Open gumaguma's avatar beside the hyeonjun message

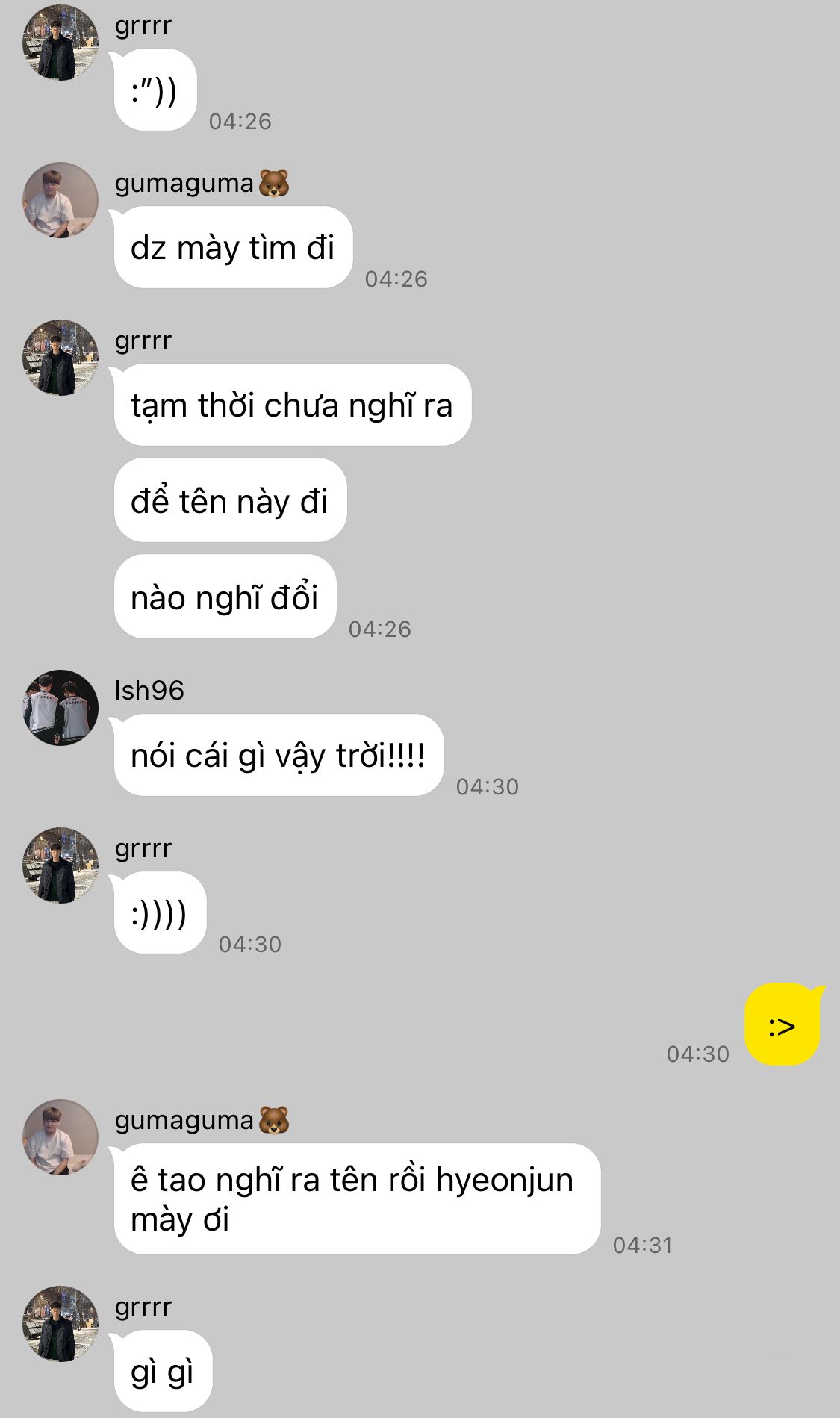tap(60, 1137)
